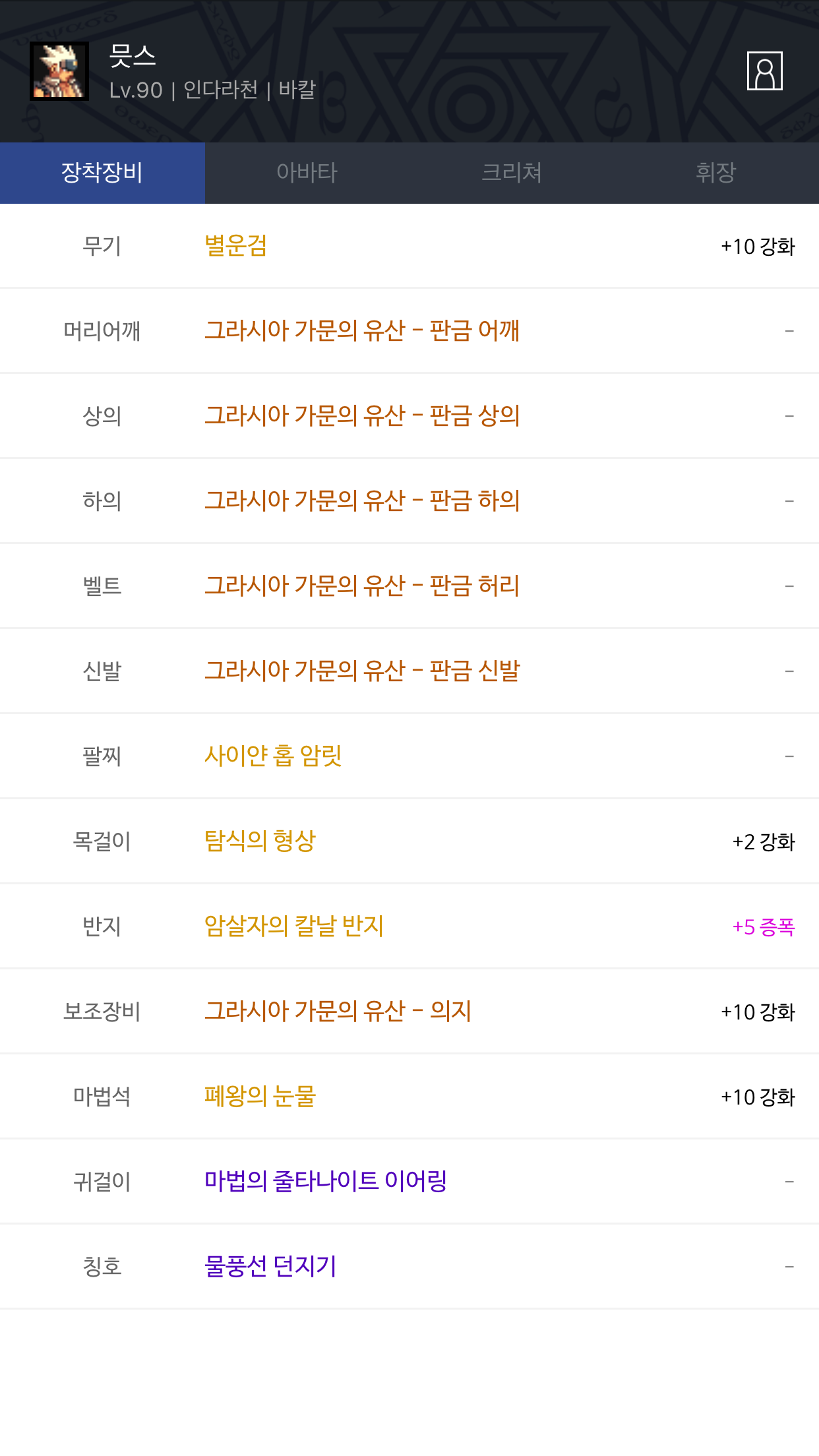View 마법의 줄타나이트 이어링 earring
Image resolution: width=819 pixels, height=1456 pixels.
[x=326, y=1181]
